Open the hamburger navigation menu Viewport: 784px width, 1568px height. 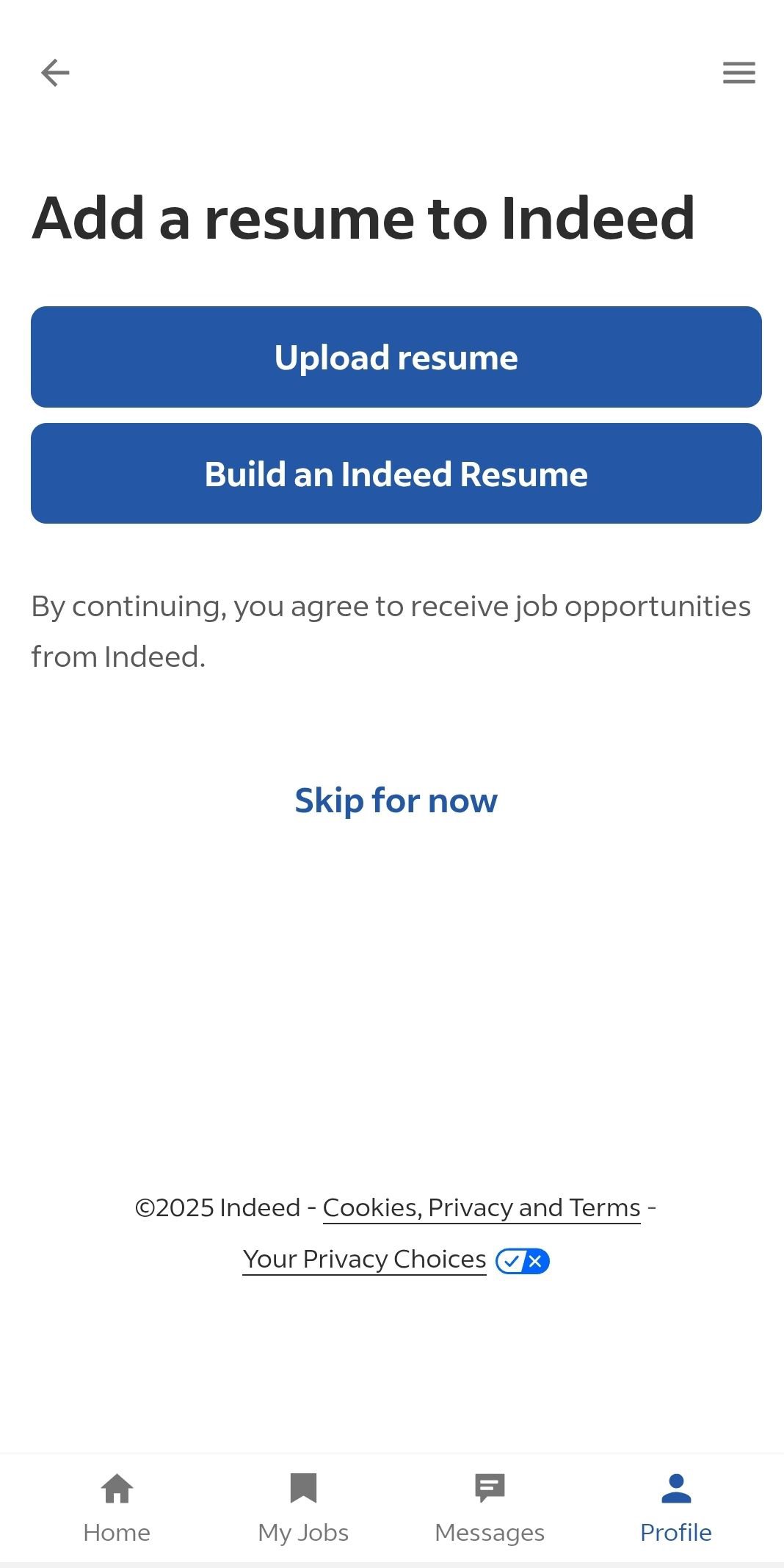[738, 73]
